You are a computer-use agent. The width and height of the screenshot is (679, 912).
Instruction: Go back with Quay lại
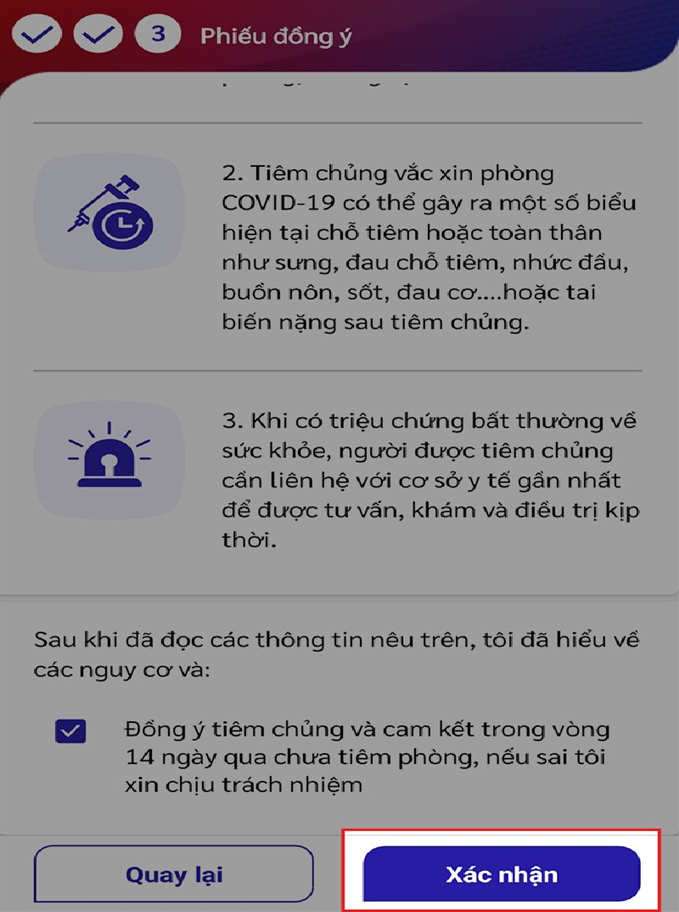point(174,874)
